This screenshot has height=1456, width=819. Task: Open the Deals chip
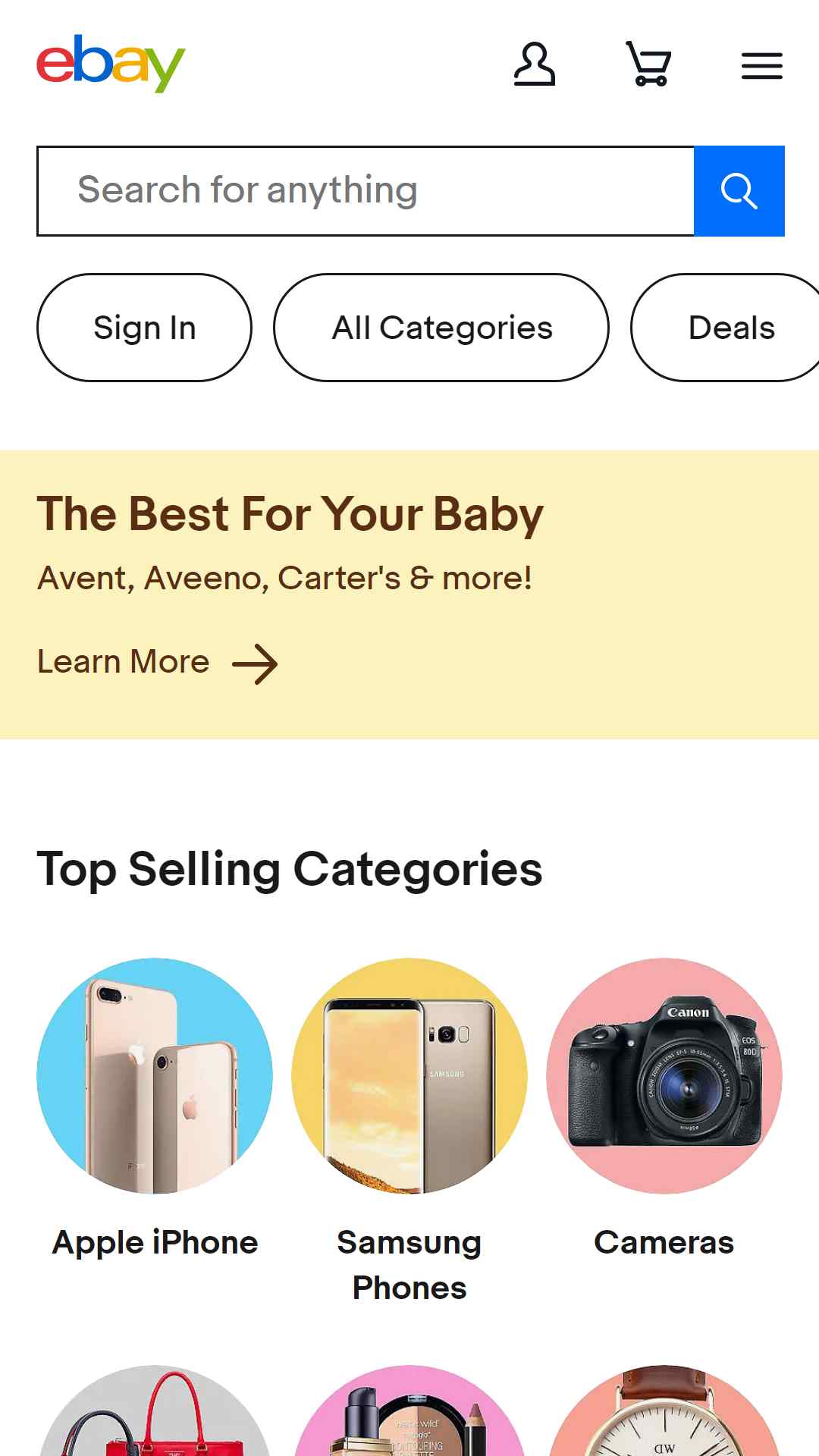click(728, 328)
